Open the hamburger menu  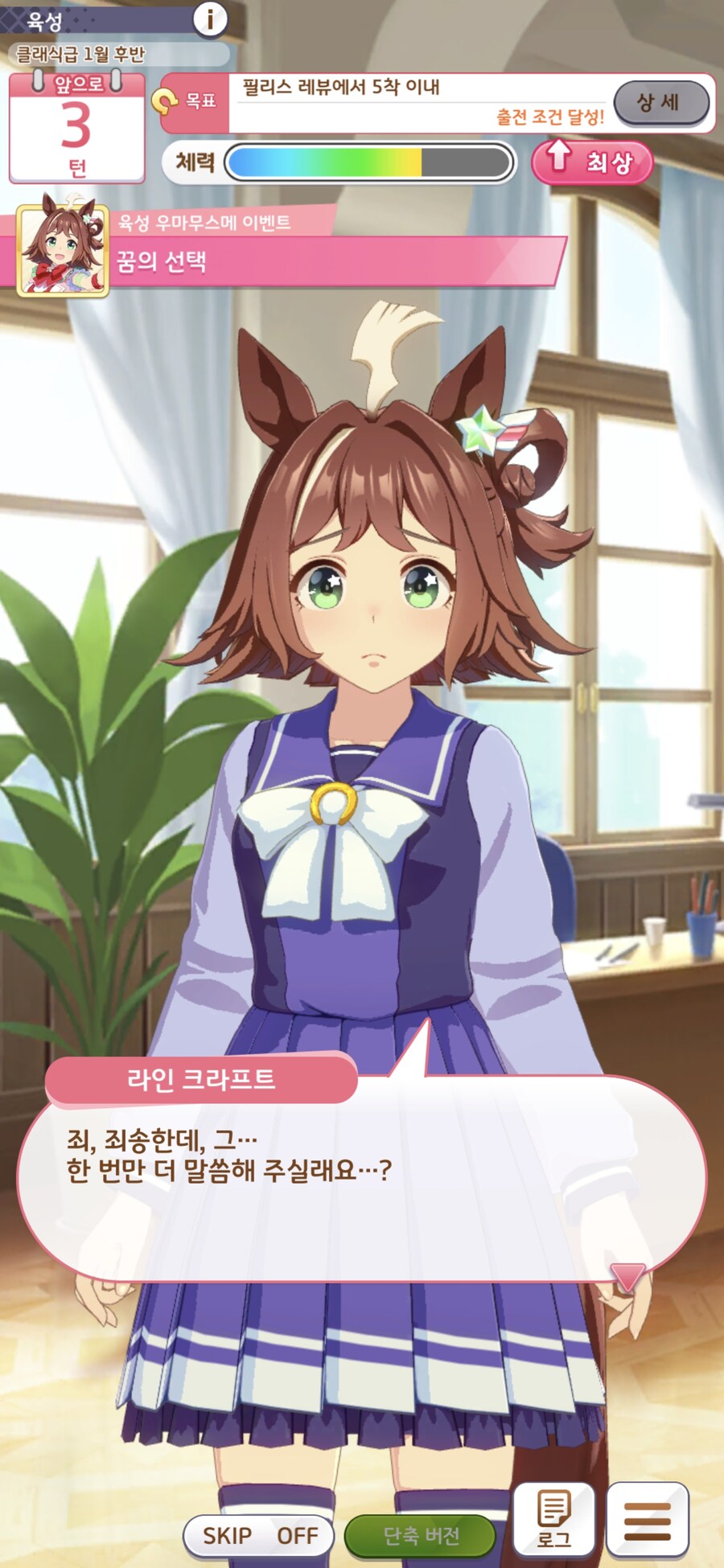click(x=647, y=1518)
